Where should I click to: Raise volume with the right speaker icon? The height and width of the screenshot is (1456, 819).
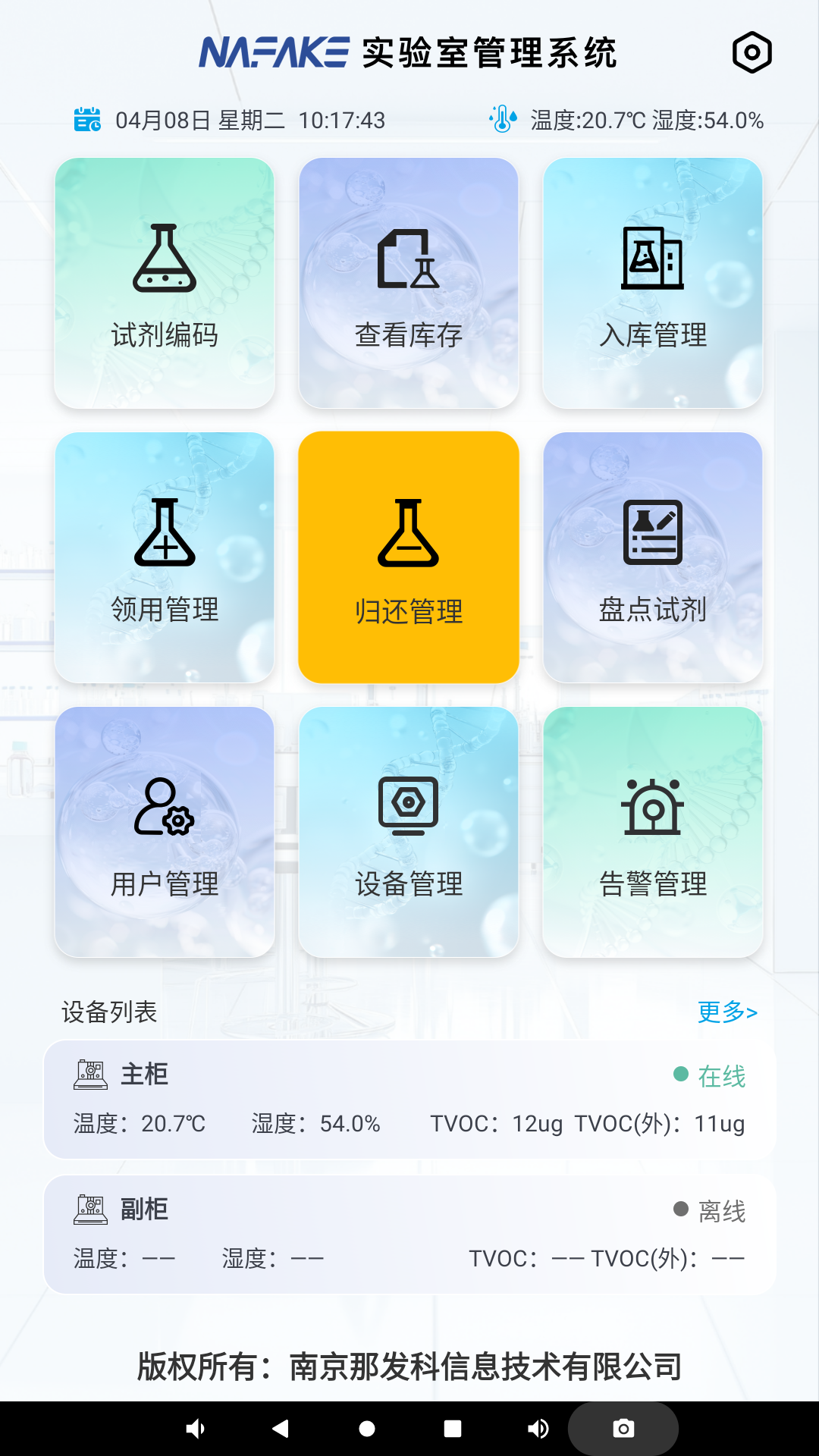coord(538,1429)
